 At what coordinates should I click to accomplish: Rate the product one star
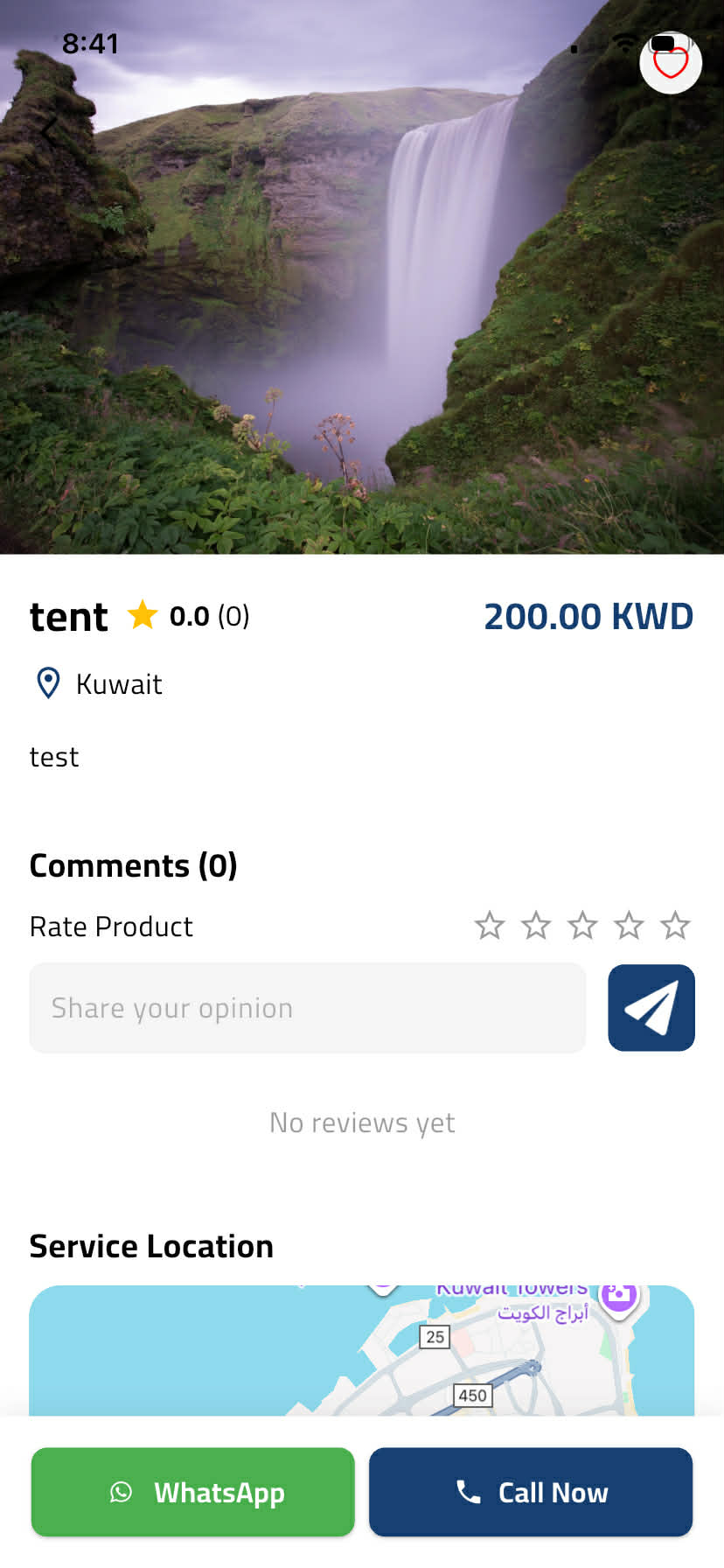pyautogui.click(x=490, y=926)
